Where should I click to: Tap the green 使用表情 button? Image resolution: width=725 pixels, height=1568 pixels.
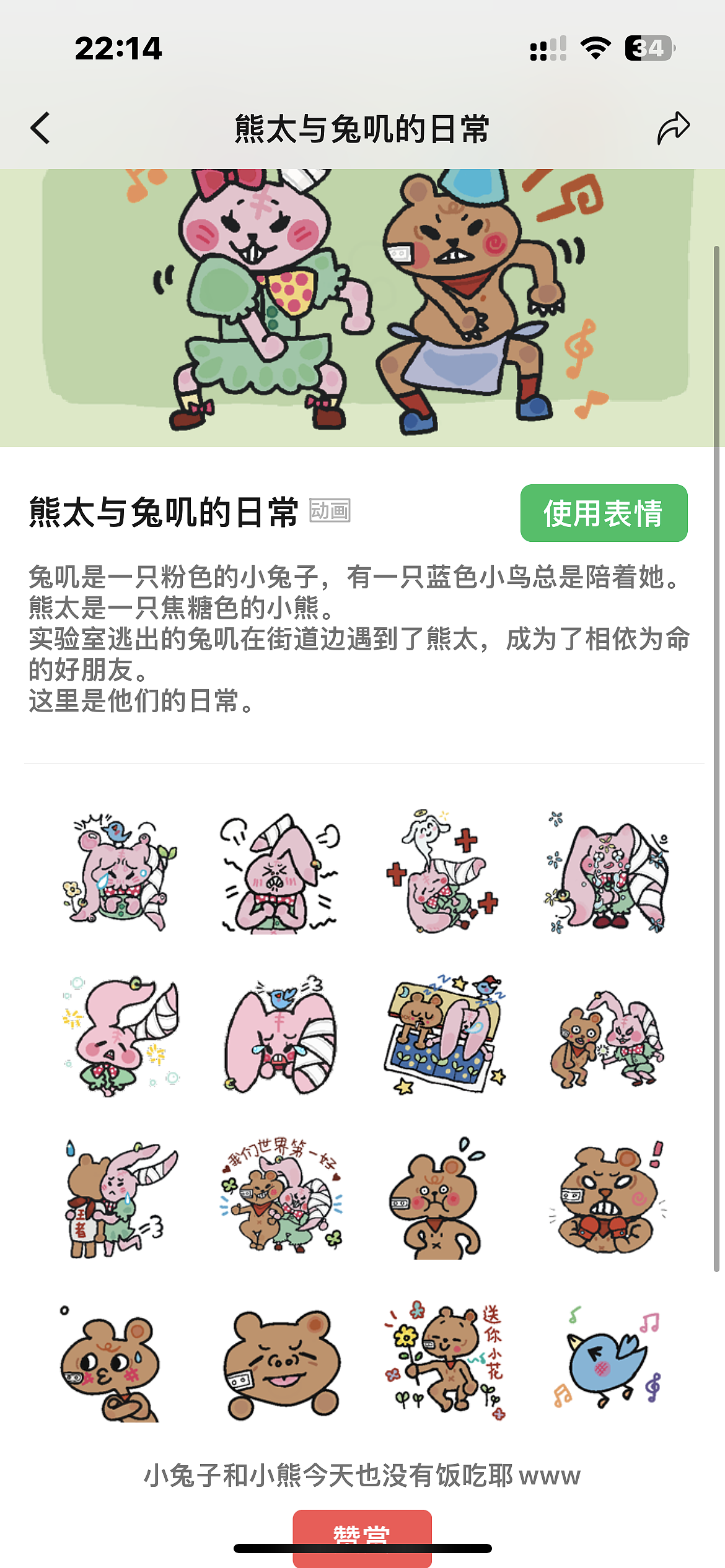click(x=604, y=513)
